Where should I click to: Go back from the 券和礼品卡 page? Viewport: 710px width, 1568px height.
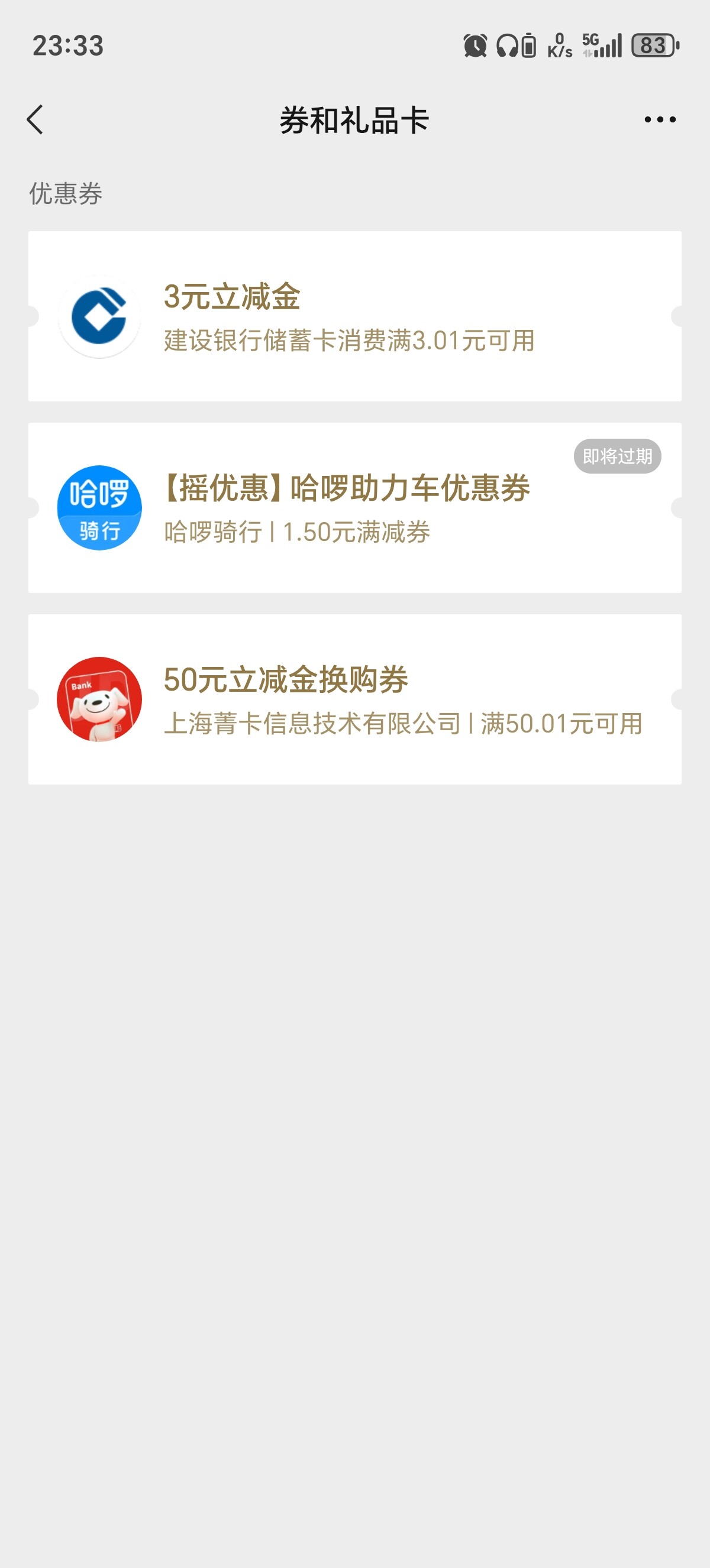[35, 119]
